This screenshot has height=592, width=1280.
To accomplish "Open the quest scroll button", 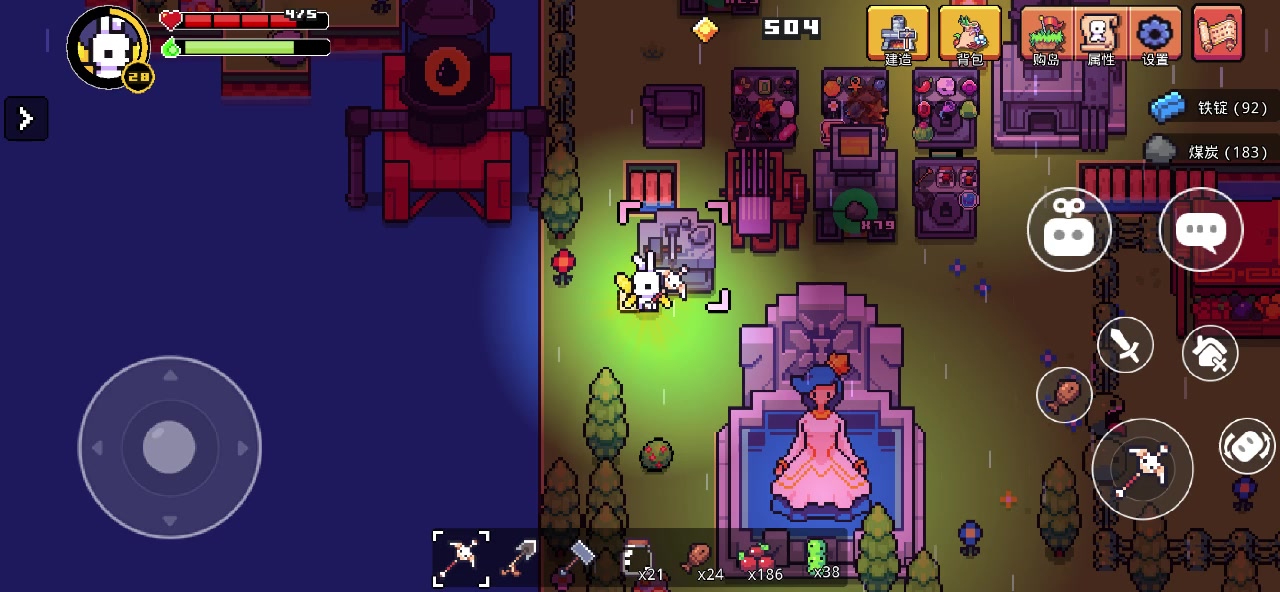I will click(1217, 34).
